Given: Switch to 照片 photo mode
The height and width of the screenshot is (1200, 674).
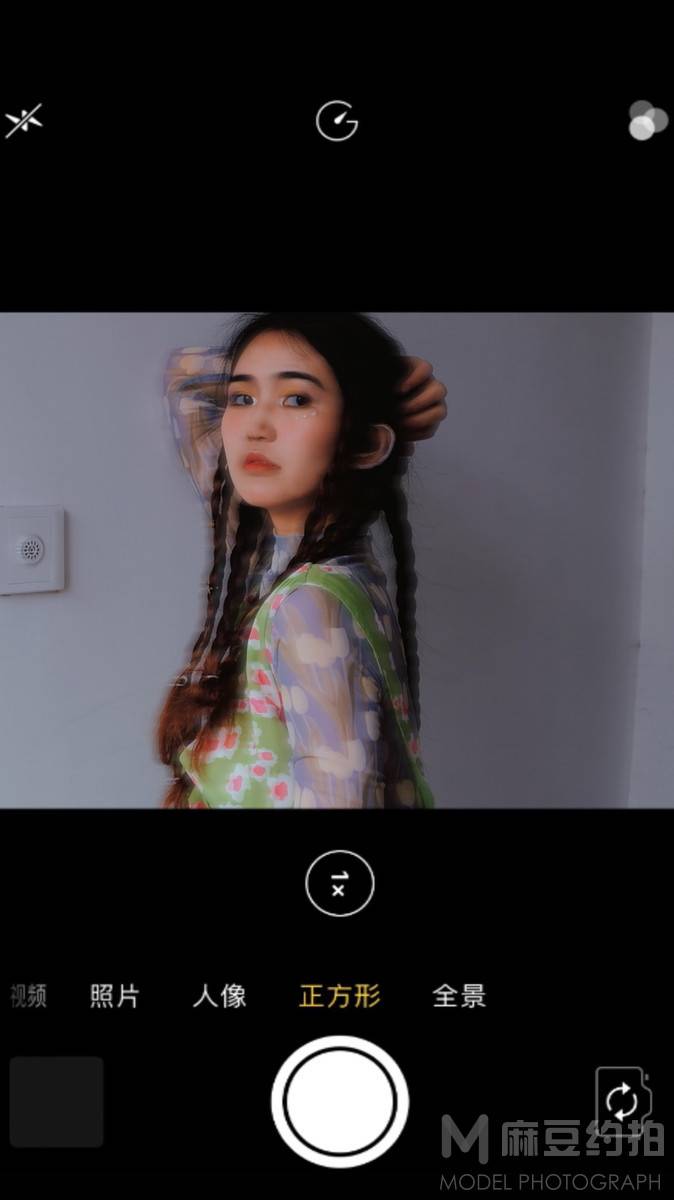Looking at the screenshot, I should point(115,996).
